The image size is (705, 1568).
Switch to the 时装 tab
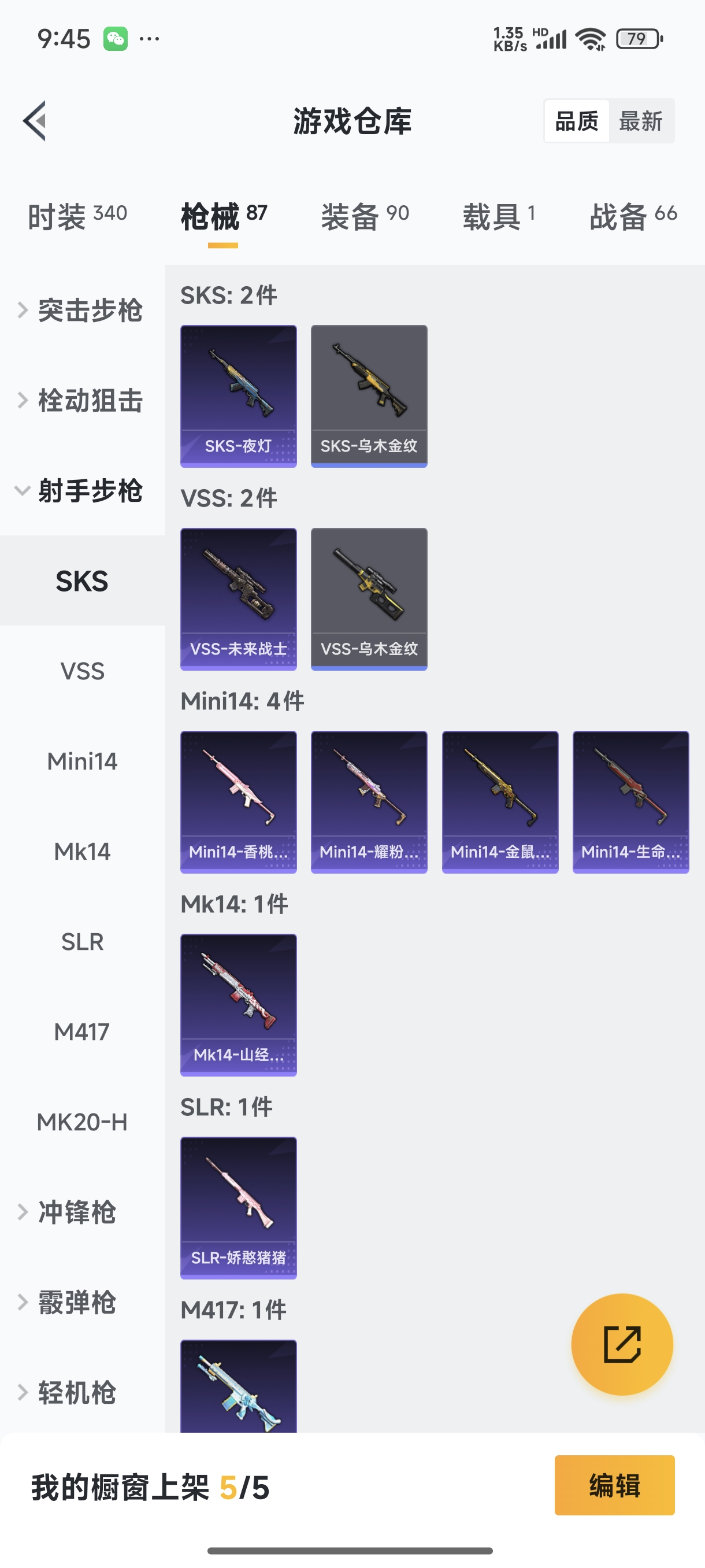pyautogui.click(x=77, y=216)
